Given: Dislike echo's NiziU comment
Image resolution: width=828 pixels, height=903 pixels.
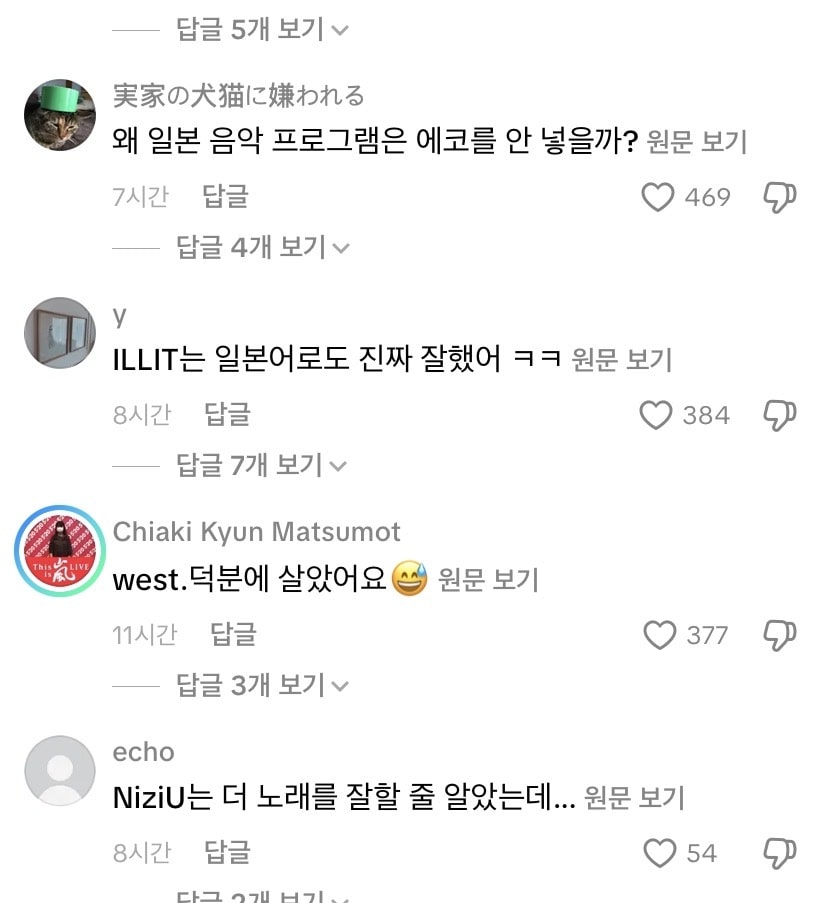Looking at the screenshot, I should [x=779, y=853].
